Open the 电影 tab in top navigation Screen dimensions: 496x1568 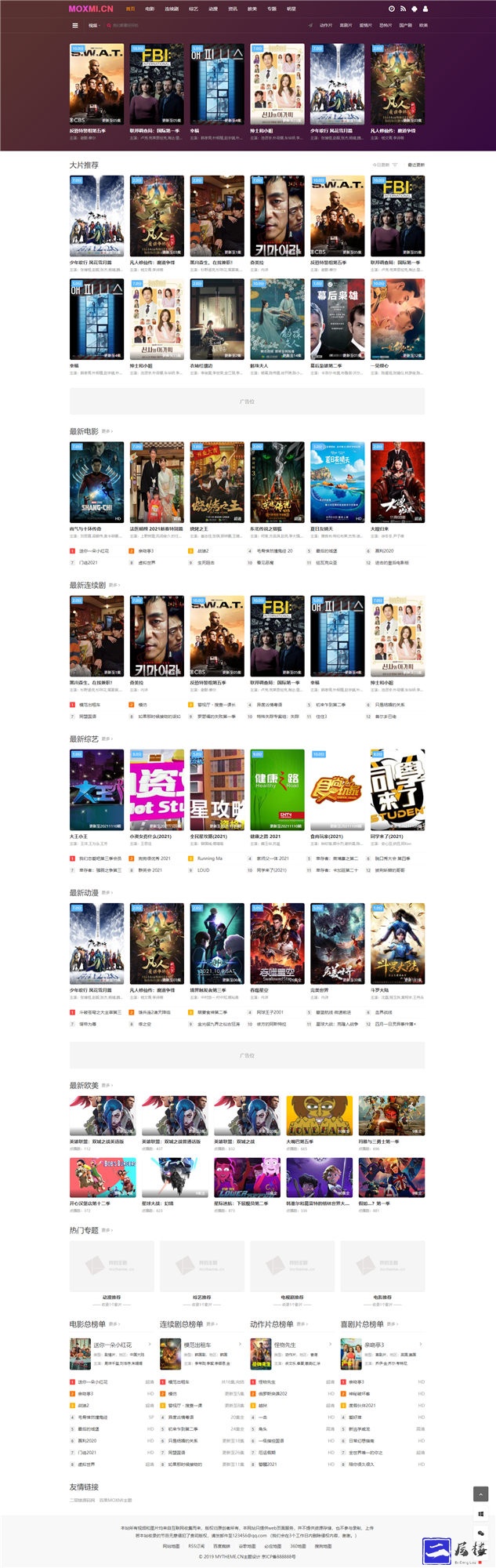pyautogui.click(x=150, y=9)
